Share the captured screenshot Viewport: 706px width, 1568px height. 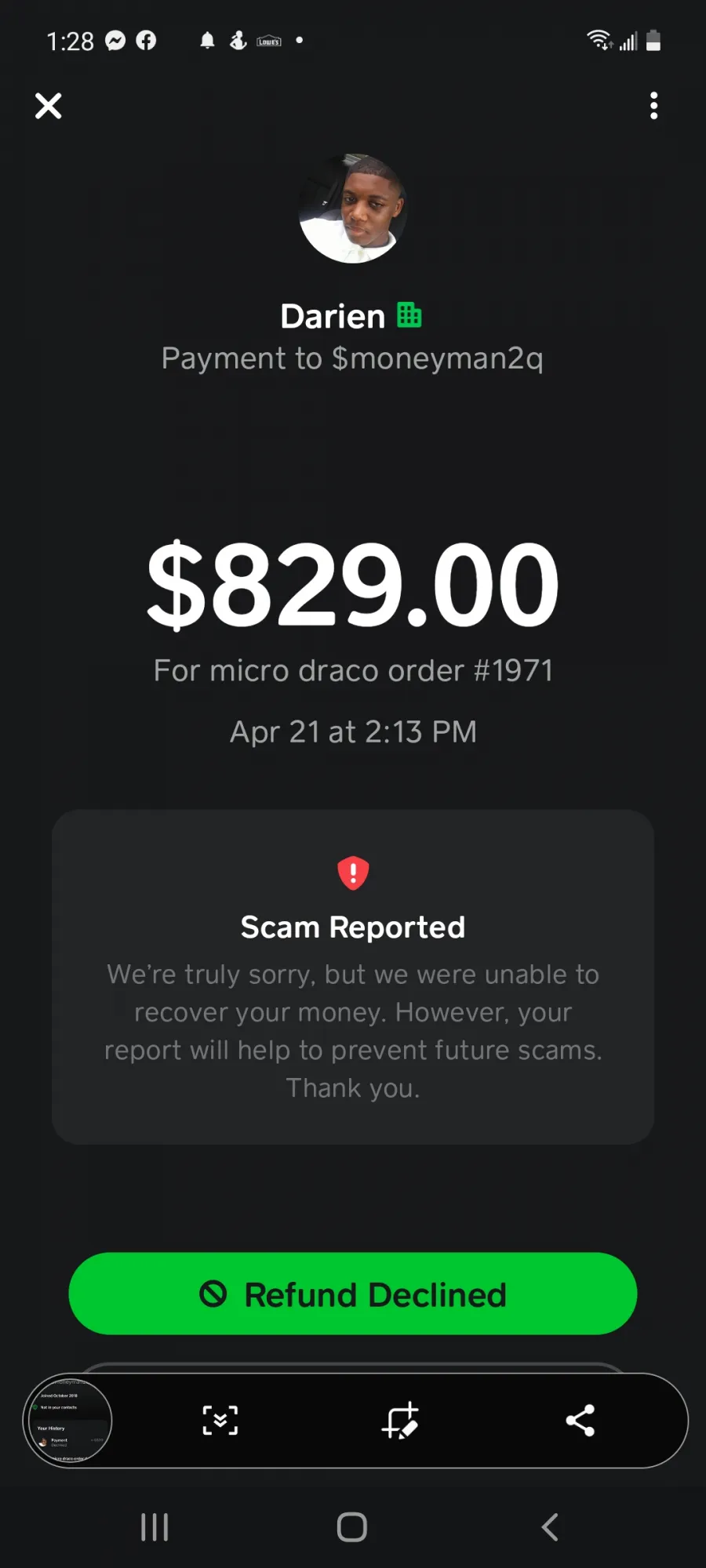580,1421
